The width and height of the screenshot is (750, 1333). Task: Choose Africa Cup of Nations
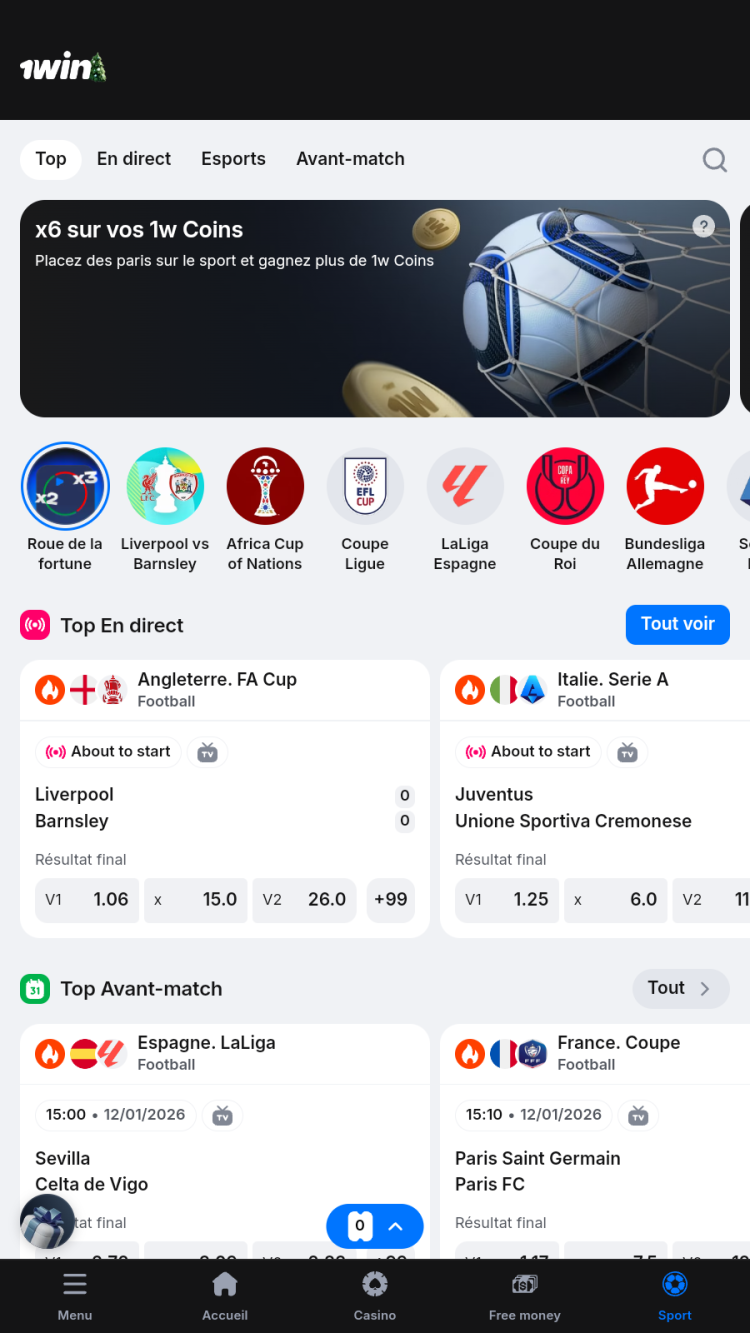click(x=265, y=487)
